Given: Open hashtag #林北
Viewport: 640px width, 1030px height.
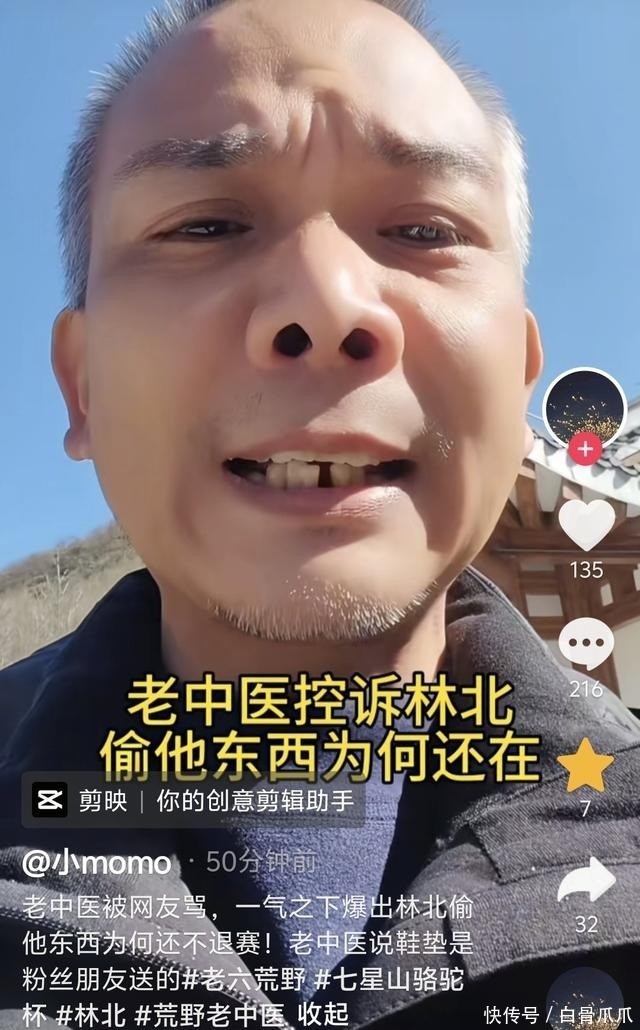Looking at the screenshot, I should pyautogui.click(x=90, y=1014).
